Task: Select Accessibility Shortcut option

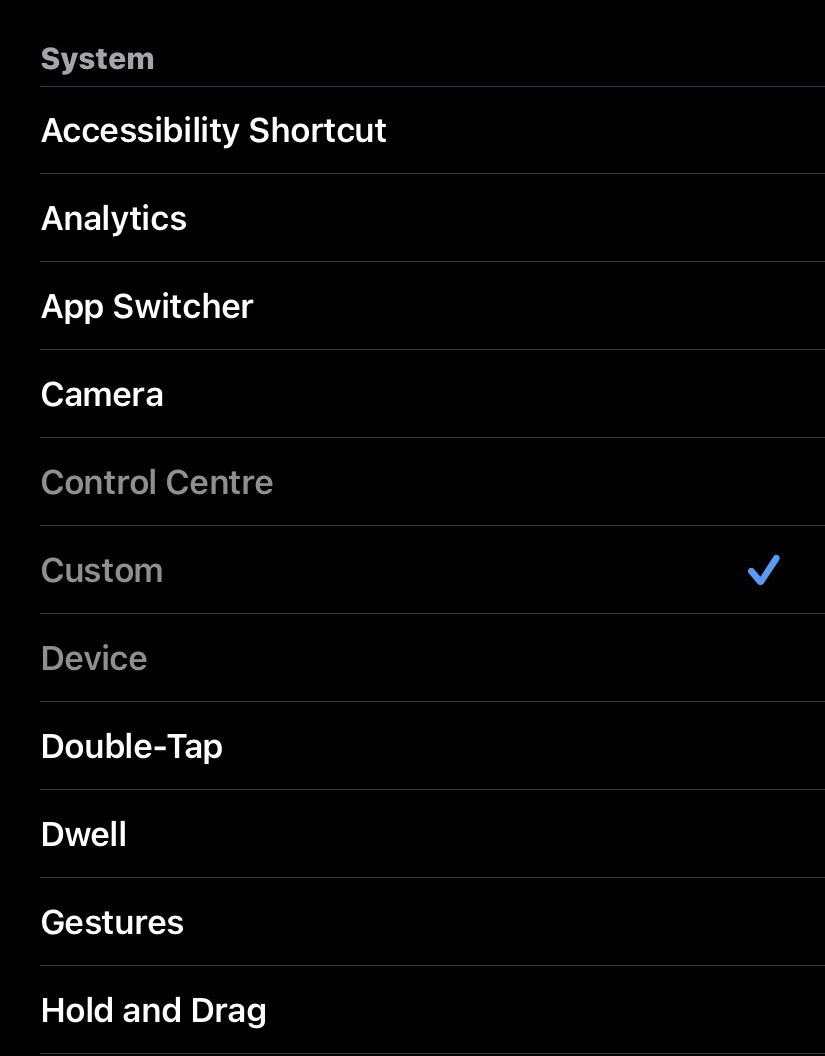Action: [x=213, y=131]
